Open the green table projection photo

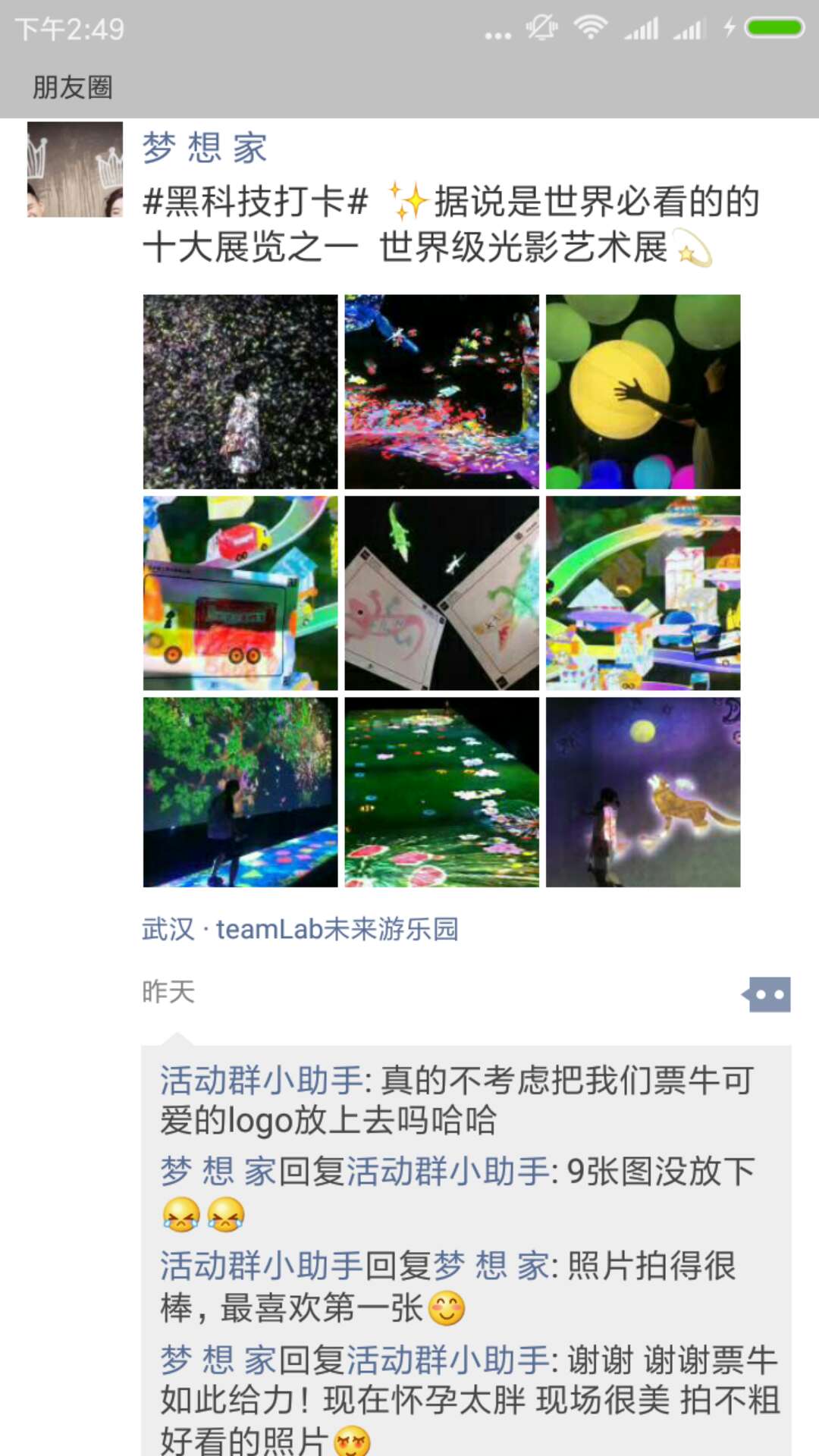[x=441, y=792]
